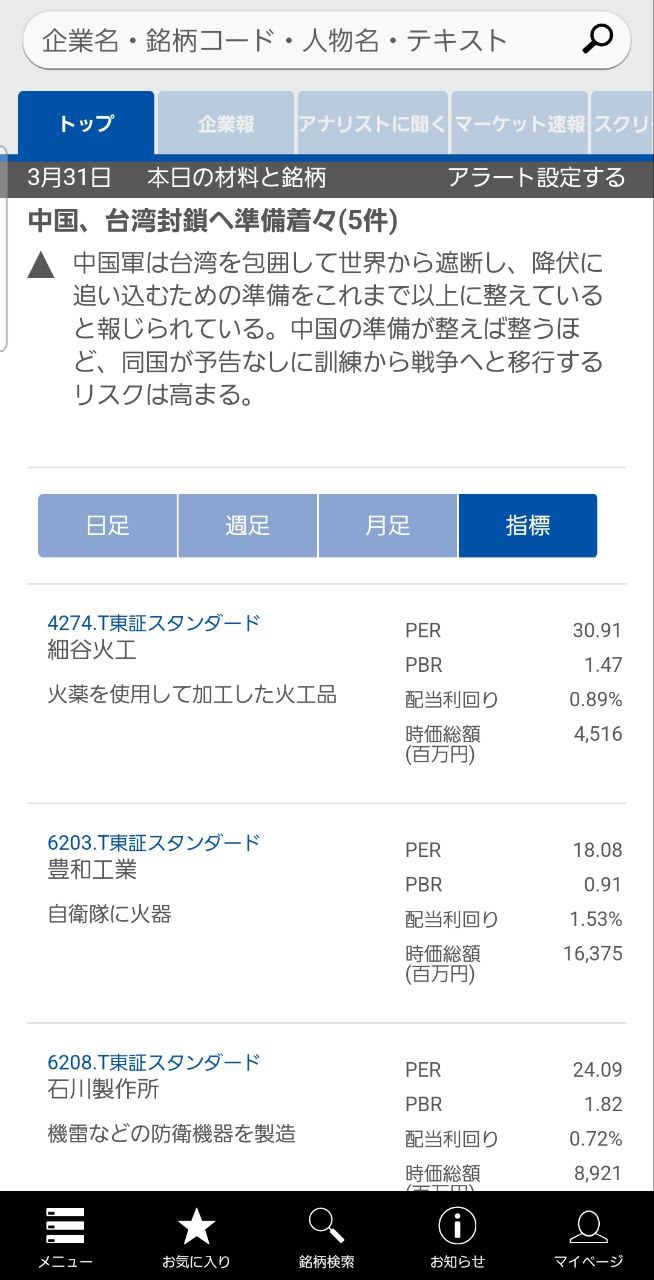Open 銘柄検索 in bottom bar

[x=326, y=1236]
